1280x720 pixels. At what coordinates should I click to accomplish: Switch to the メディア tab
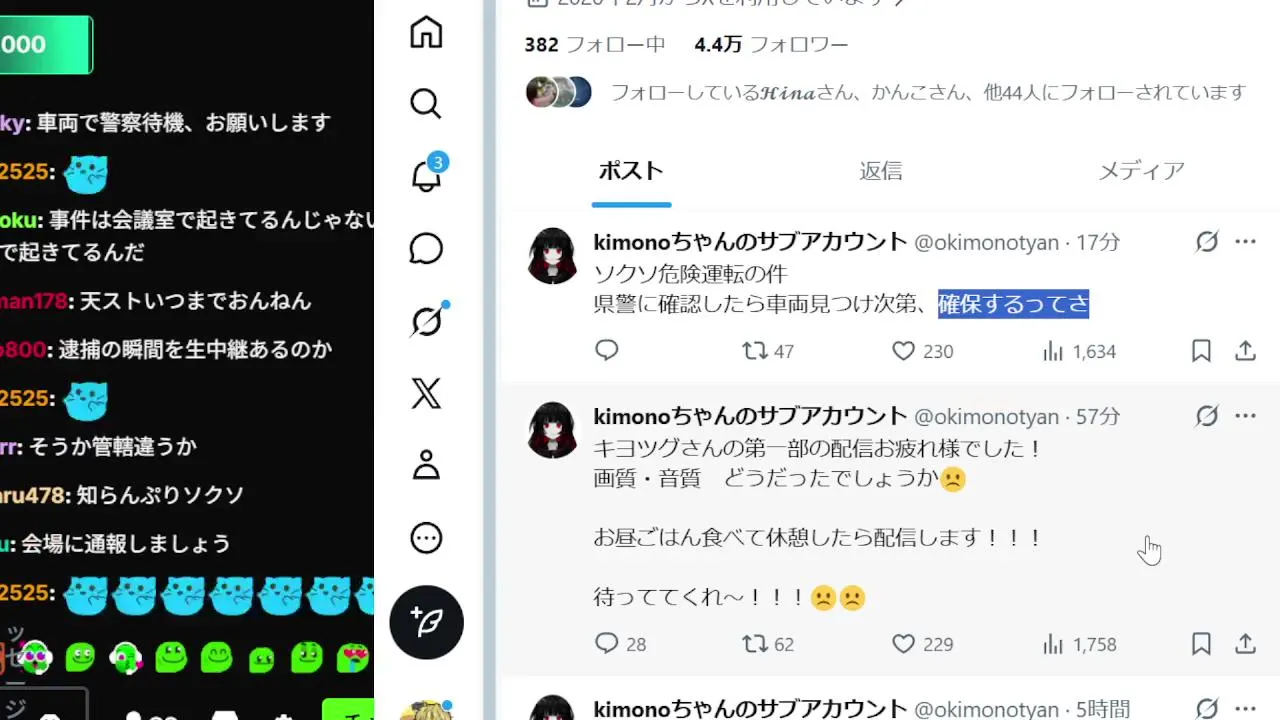pos(1141,171)
